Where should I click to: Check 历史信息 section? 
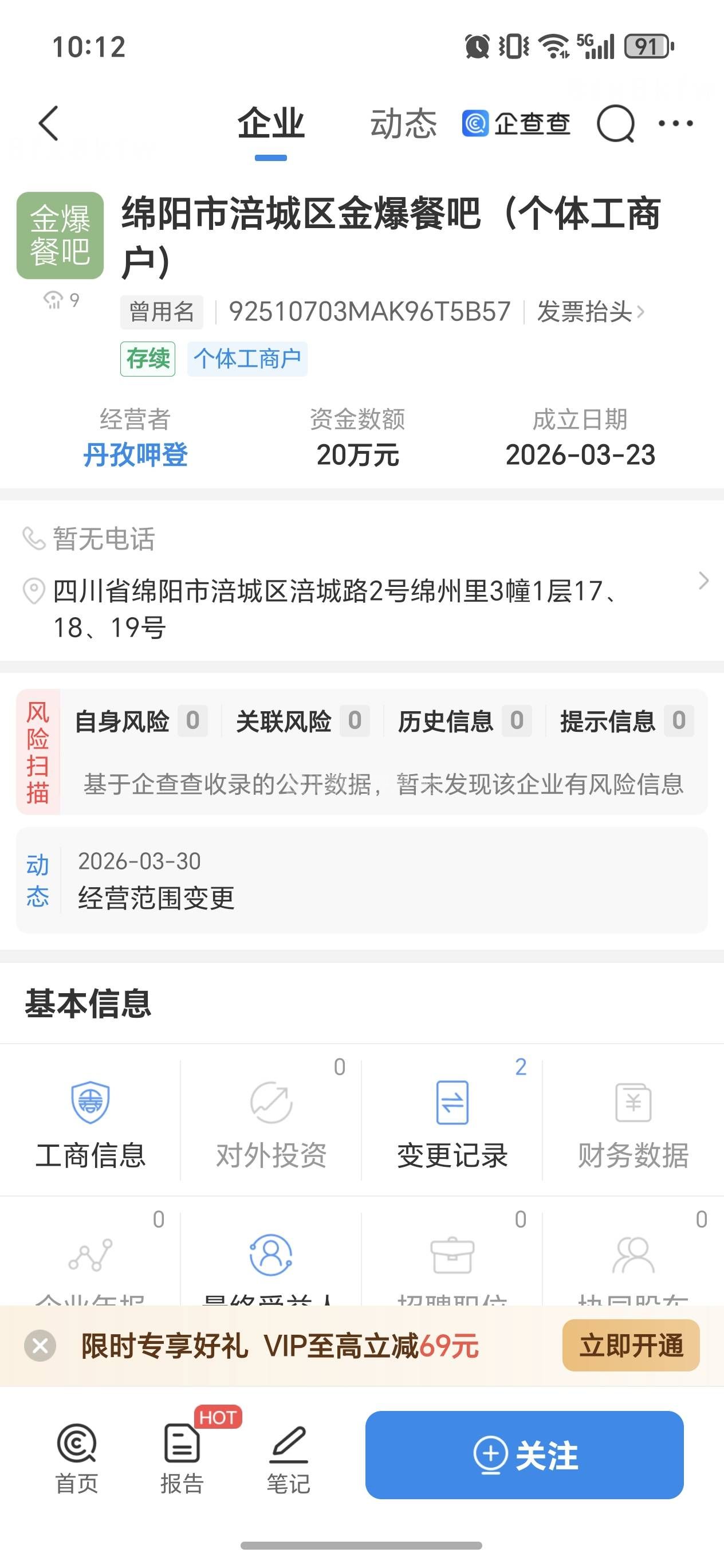point(463,722)
